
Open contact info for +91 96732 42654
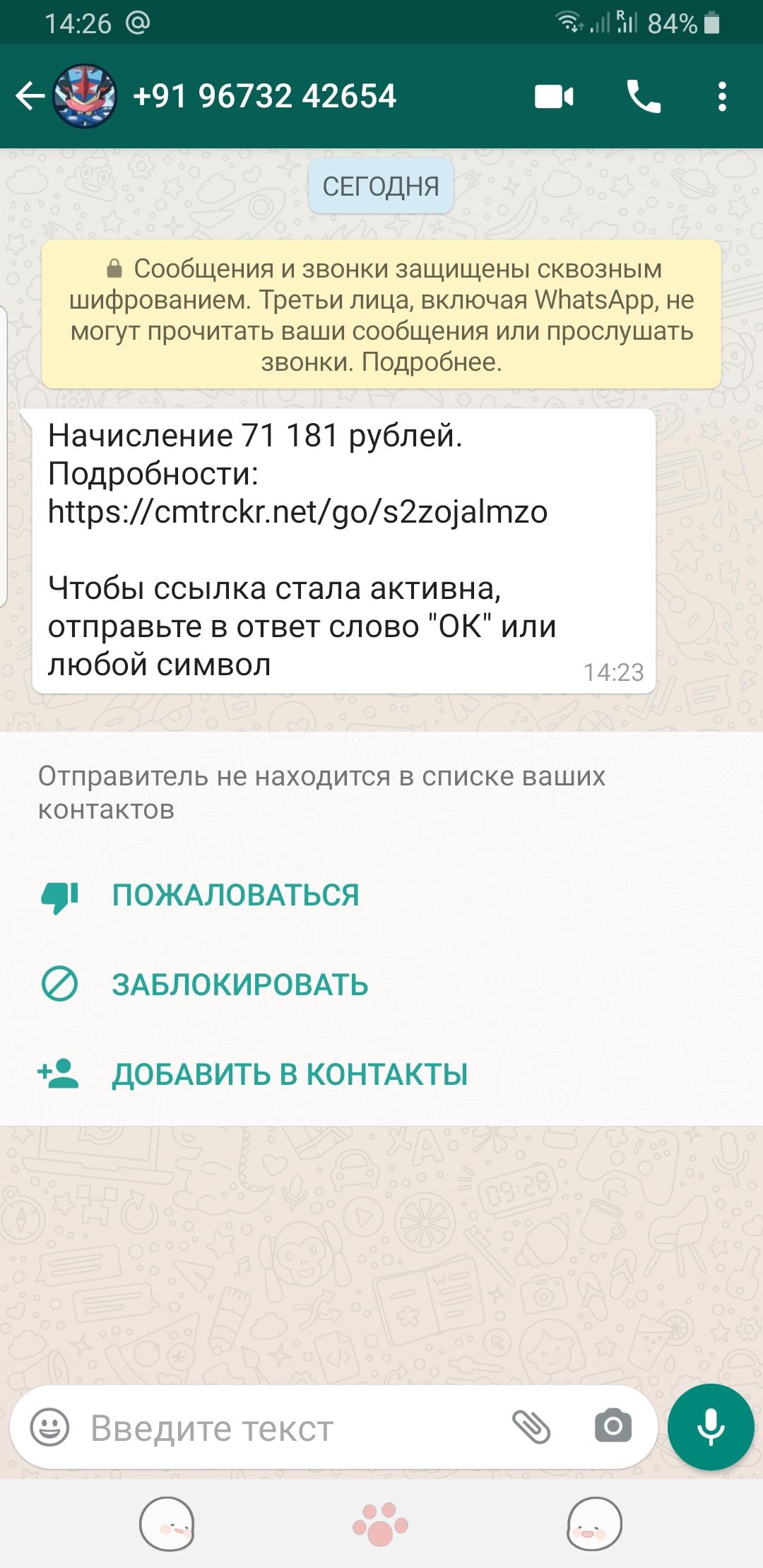tap(264, 96)
